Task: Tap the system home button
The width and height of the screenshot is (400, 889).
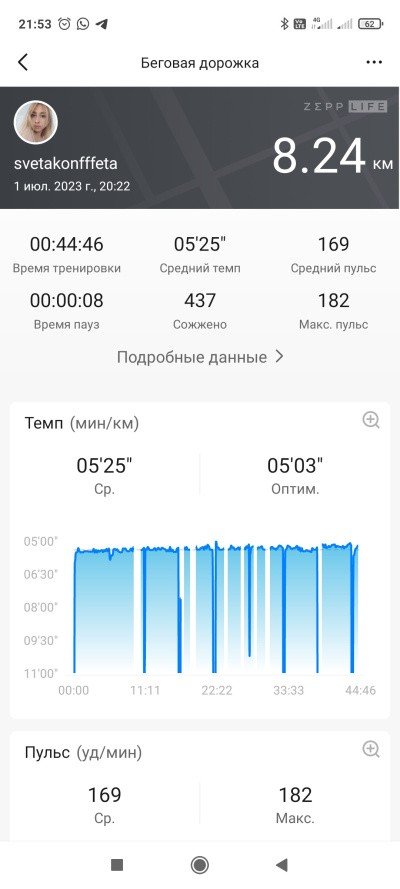Action: click(199, 865)
